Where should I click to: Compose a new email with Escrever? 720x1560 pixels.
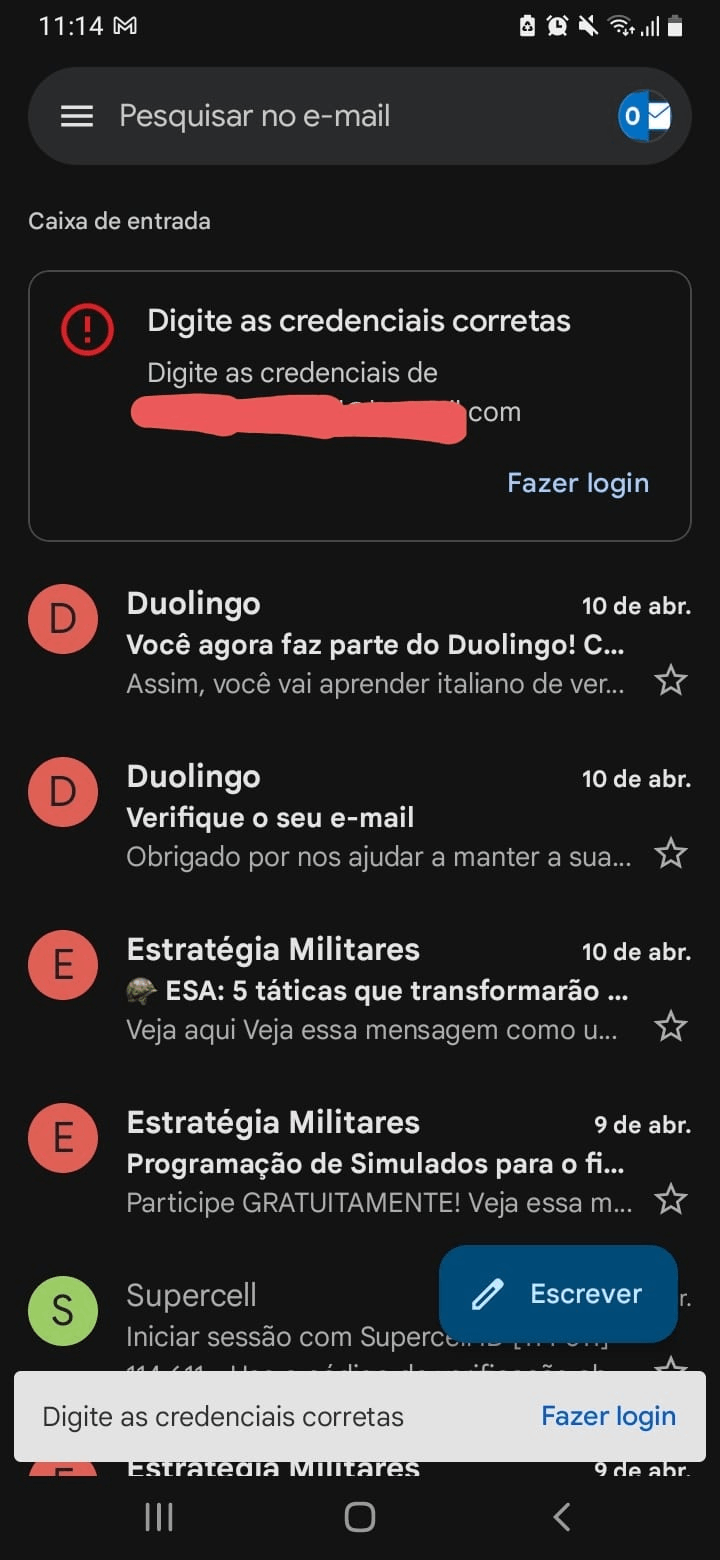558,1294
